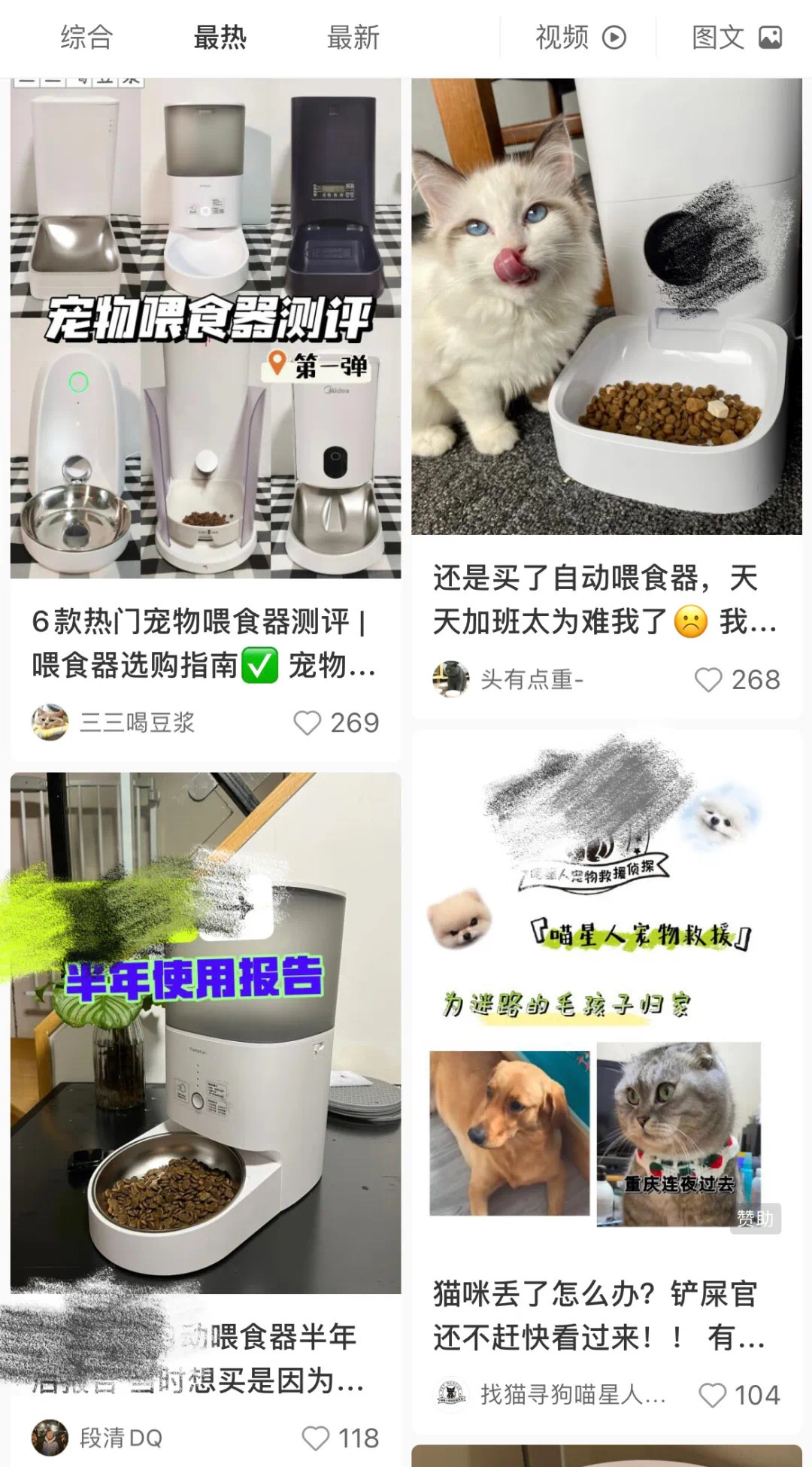Screen dimensions: 812x1467
Task: Switch to the 最新 tab
Action: [x=353, y=37]
